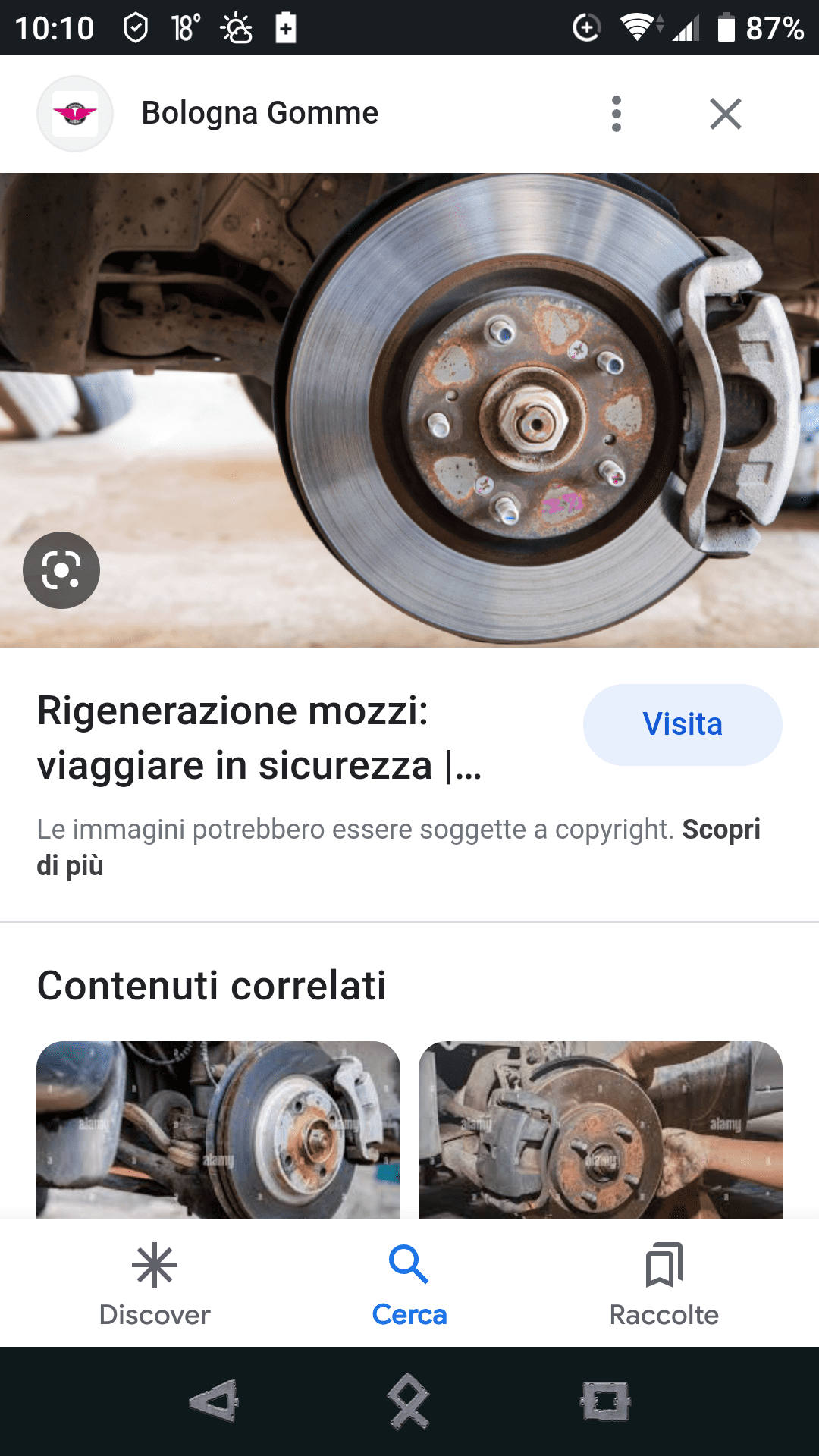Go to the Raccolte tab
This screenshot has width=819, height=1456.
tap(664, 1283)
